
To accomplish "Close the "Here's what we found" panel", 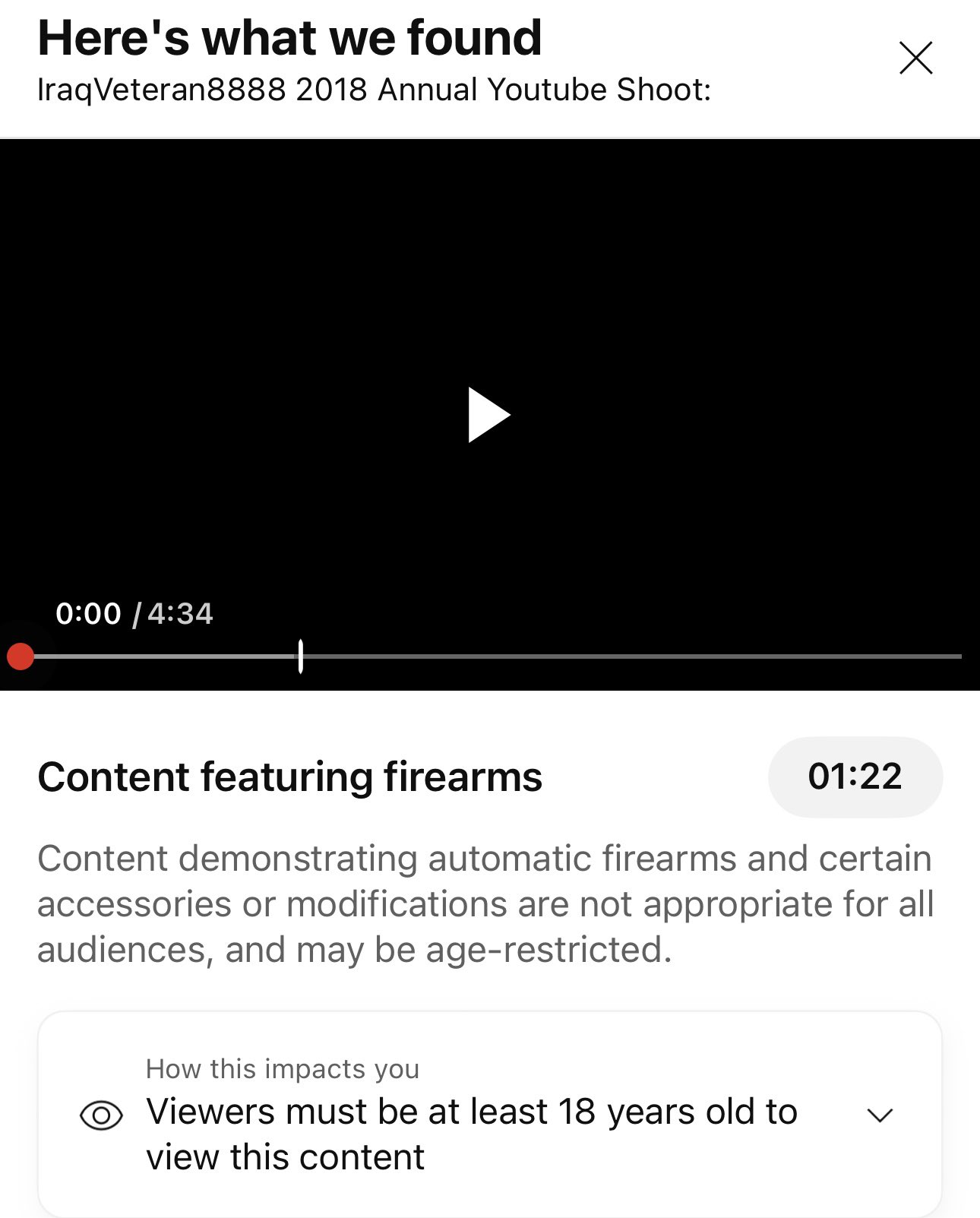I will click(x=915, y=59).
